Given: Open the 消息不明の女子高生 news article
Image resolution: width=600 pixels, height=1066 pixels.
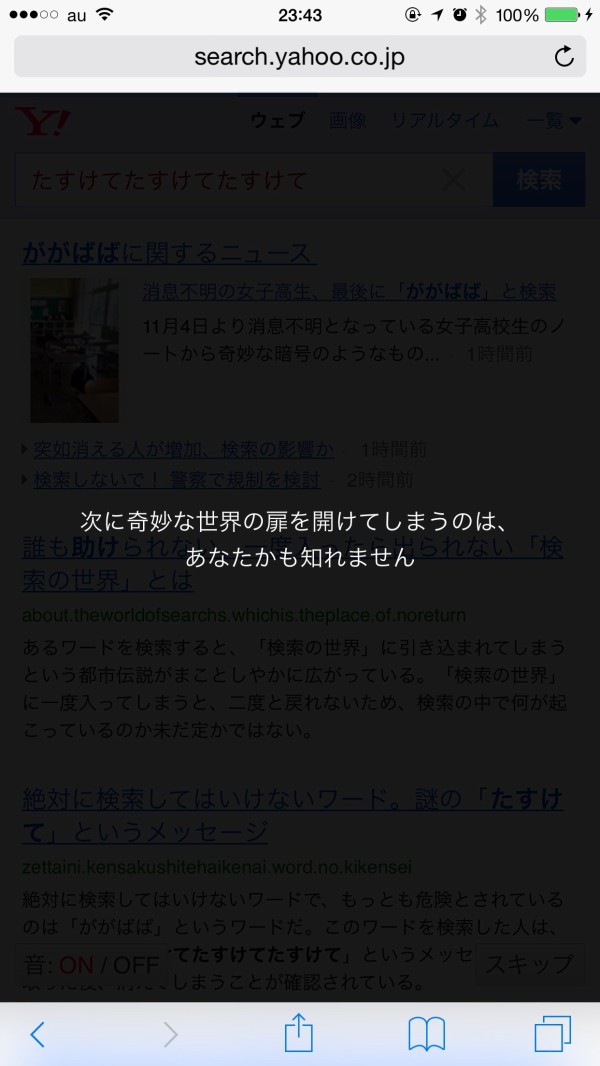Looking at the screenshot, I should coord(349,292).
